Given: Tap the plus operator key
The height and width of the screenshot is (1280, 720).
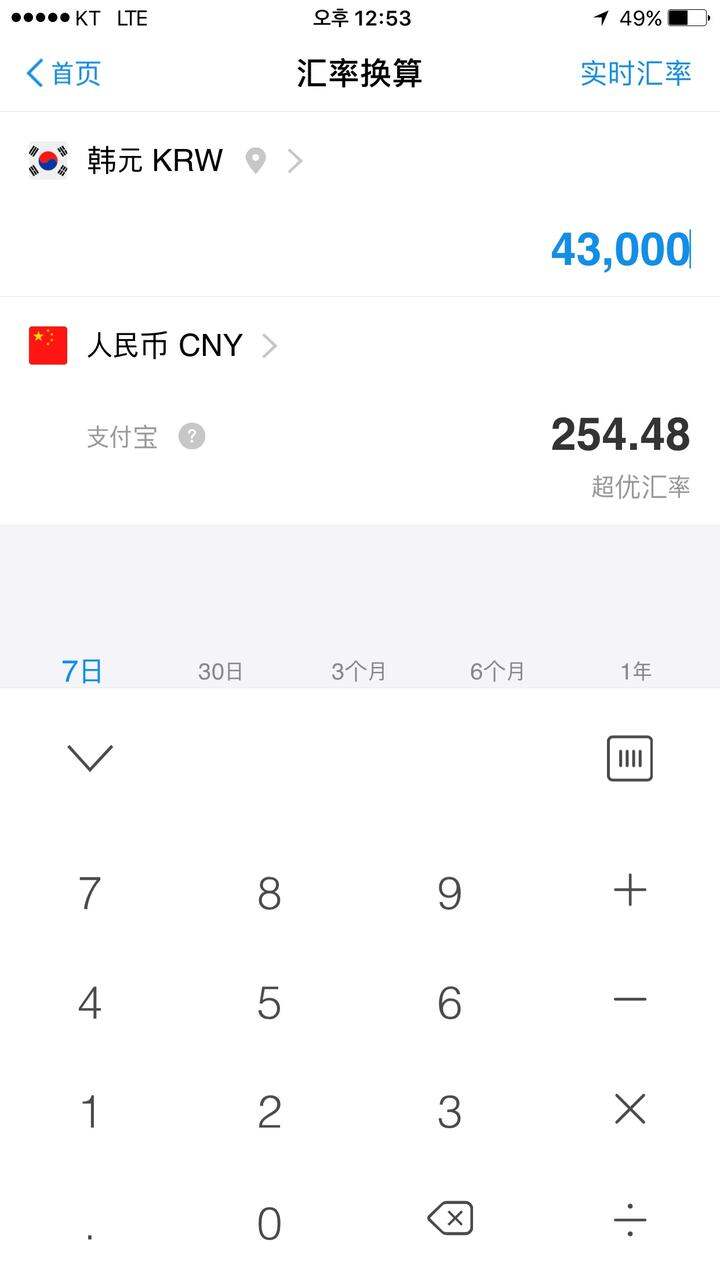Looking at the screenshot, I should click(x=630, y=890).
